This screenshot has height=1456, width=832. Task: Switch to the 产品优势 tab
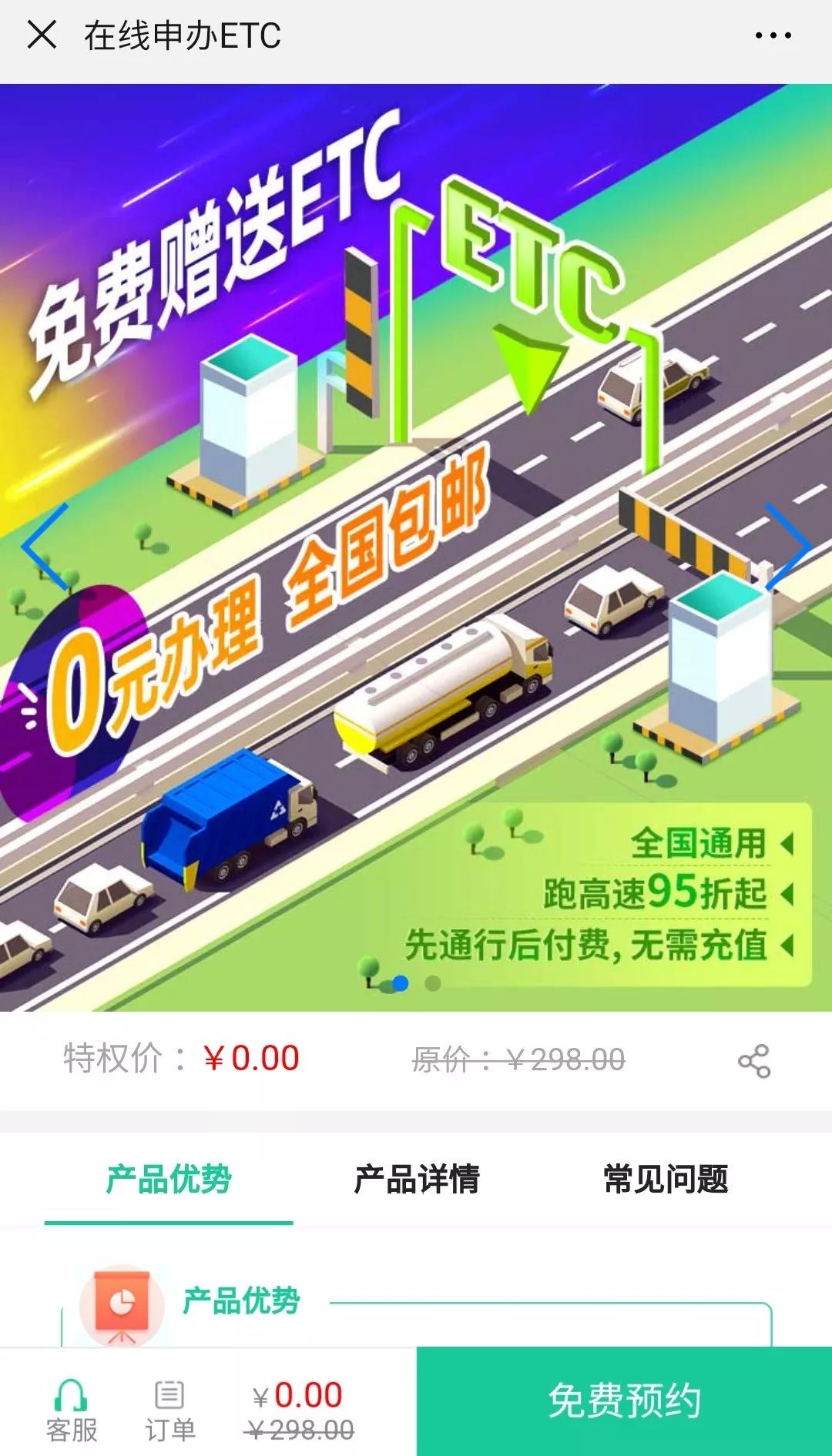[x=169, y=1180]
